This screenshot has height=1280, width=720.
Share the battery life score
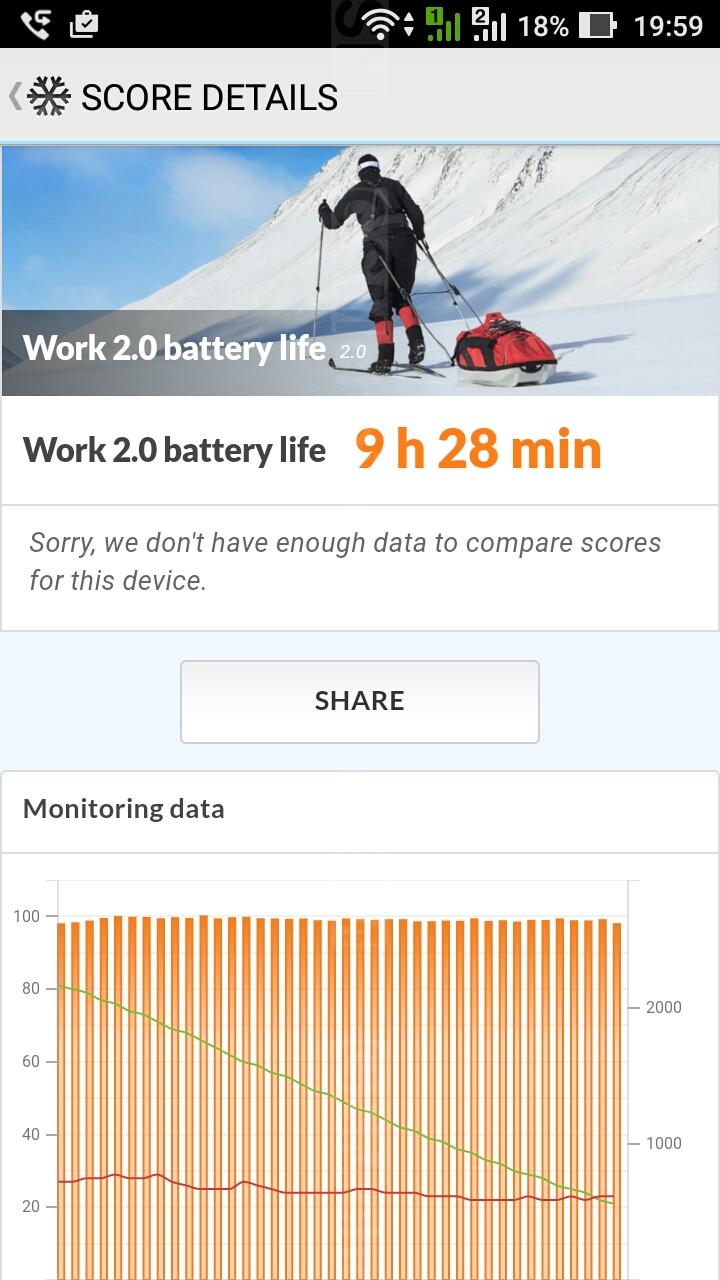point(360,701)
